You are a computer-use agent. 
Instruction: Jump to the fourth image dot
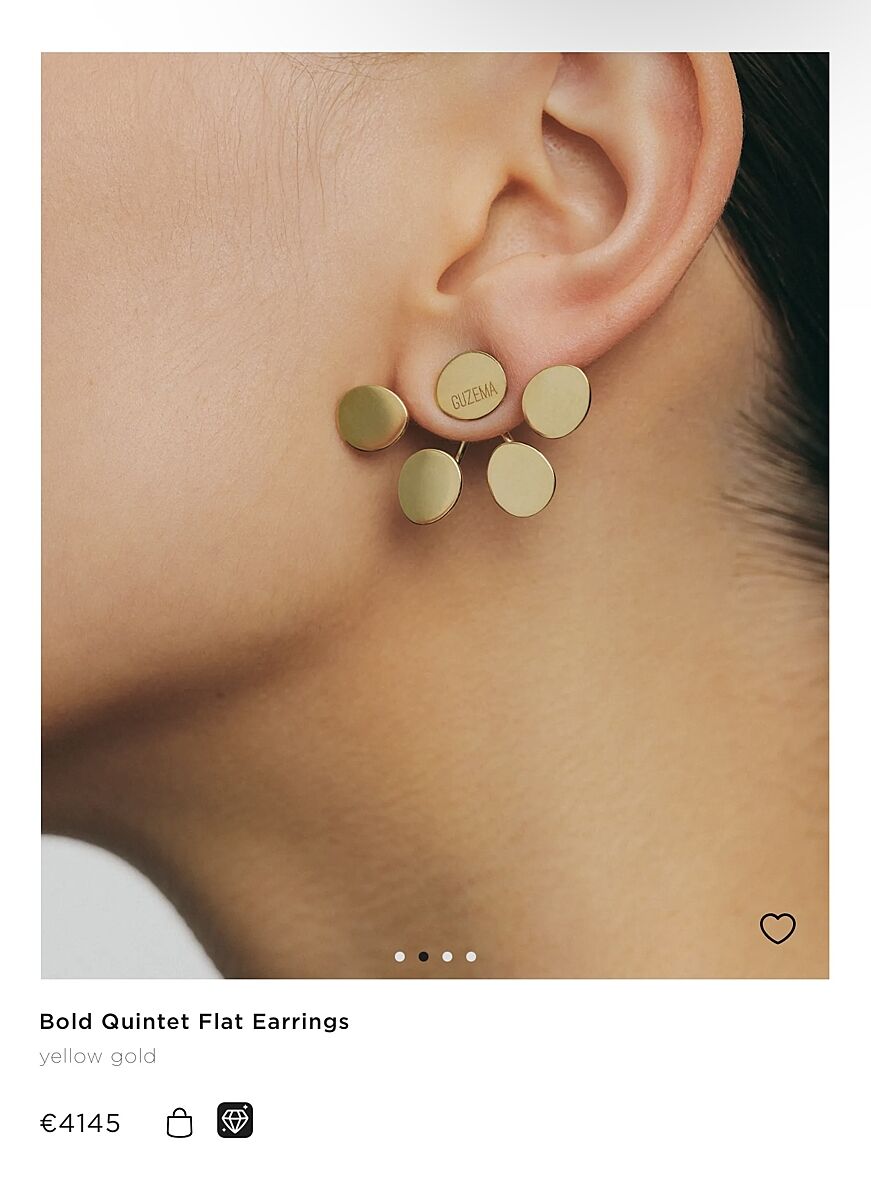(x=471, y=956)
